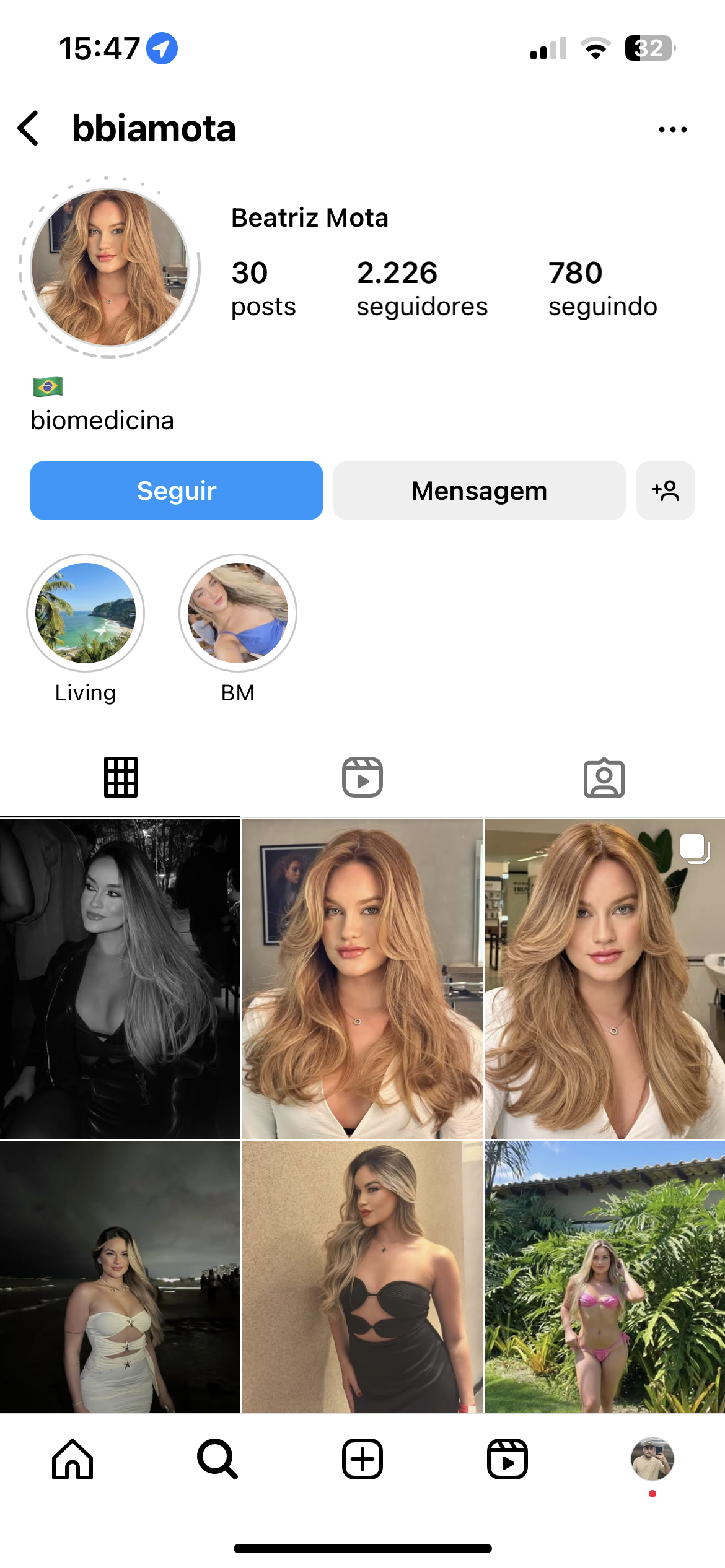Go back using the back arrow
The height and width of the screenshot is (1568, 725).
pos(29,129)
